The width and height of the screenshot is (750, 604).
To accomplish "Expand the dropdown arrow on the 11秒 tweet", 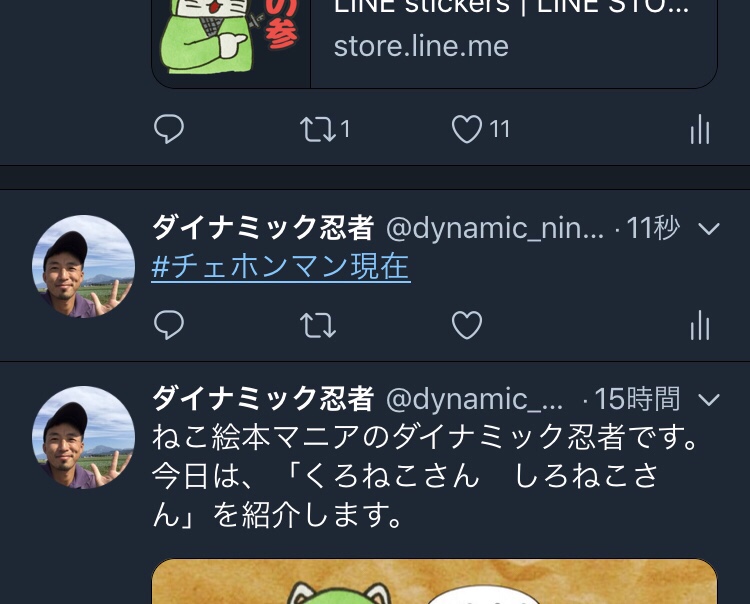I will coord(708,229).
